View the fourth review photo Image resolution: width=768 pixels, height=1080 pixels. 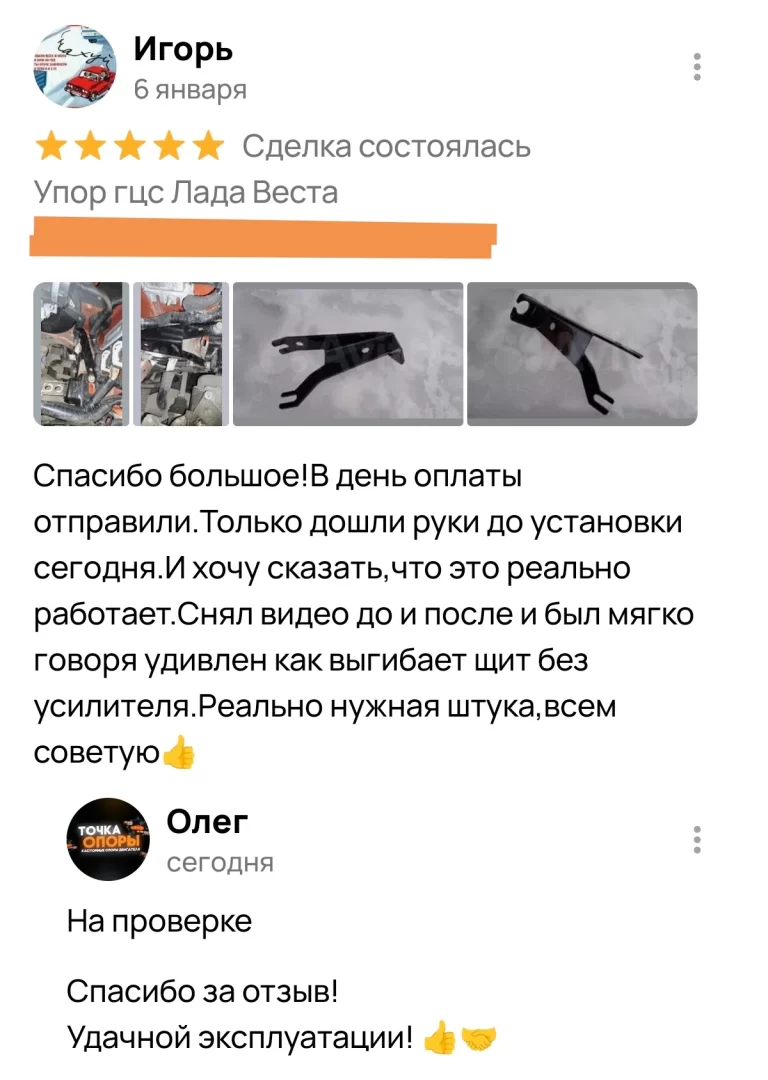582,354
